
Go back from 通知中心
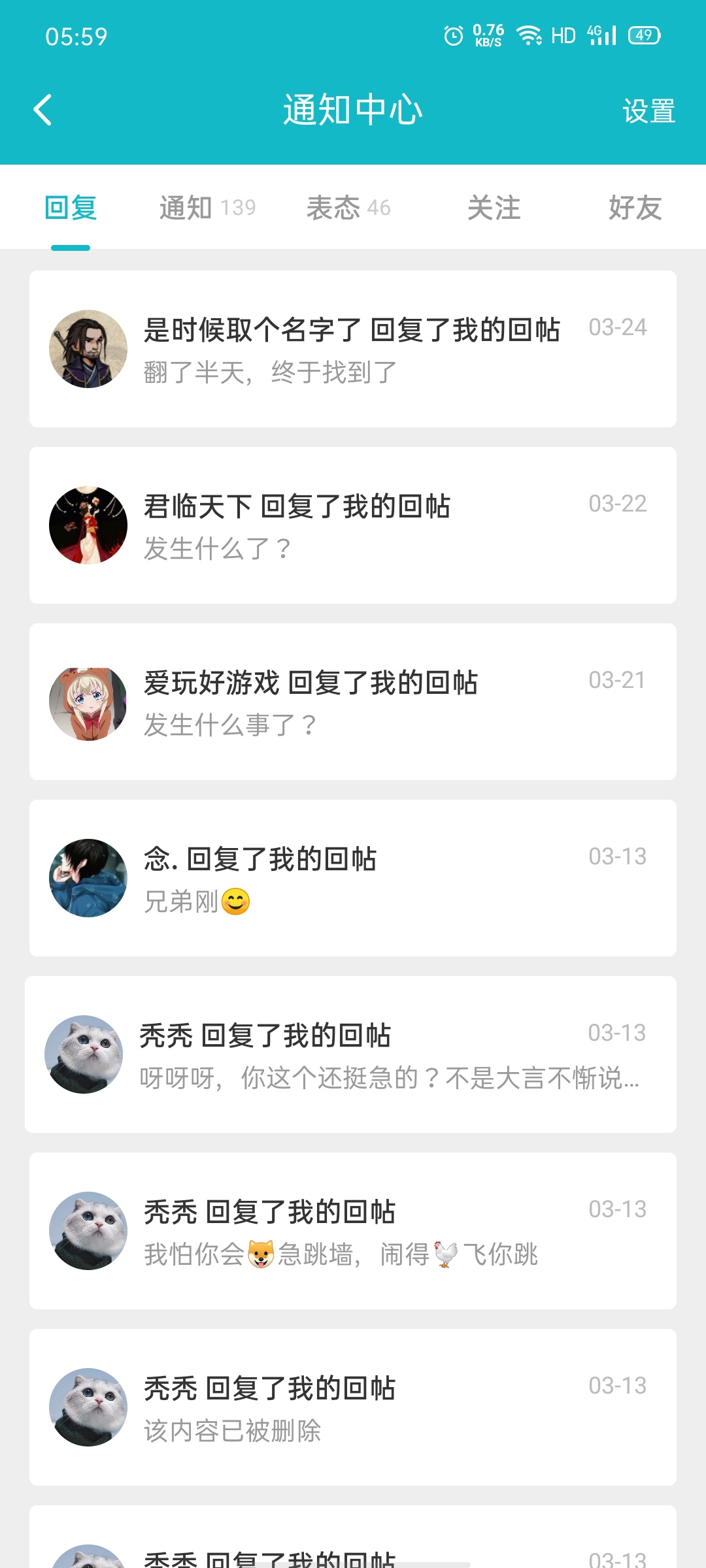coord(43,110)
